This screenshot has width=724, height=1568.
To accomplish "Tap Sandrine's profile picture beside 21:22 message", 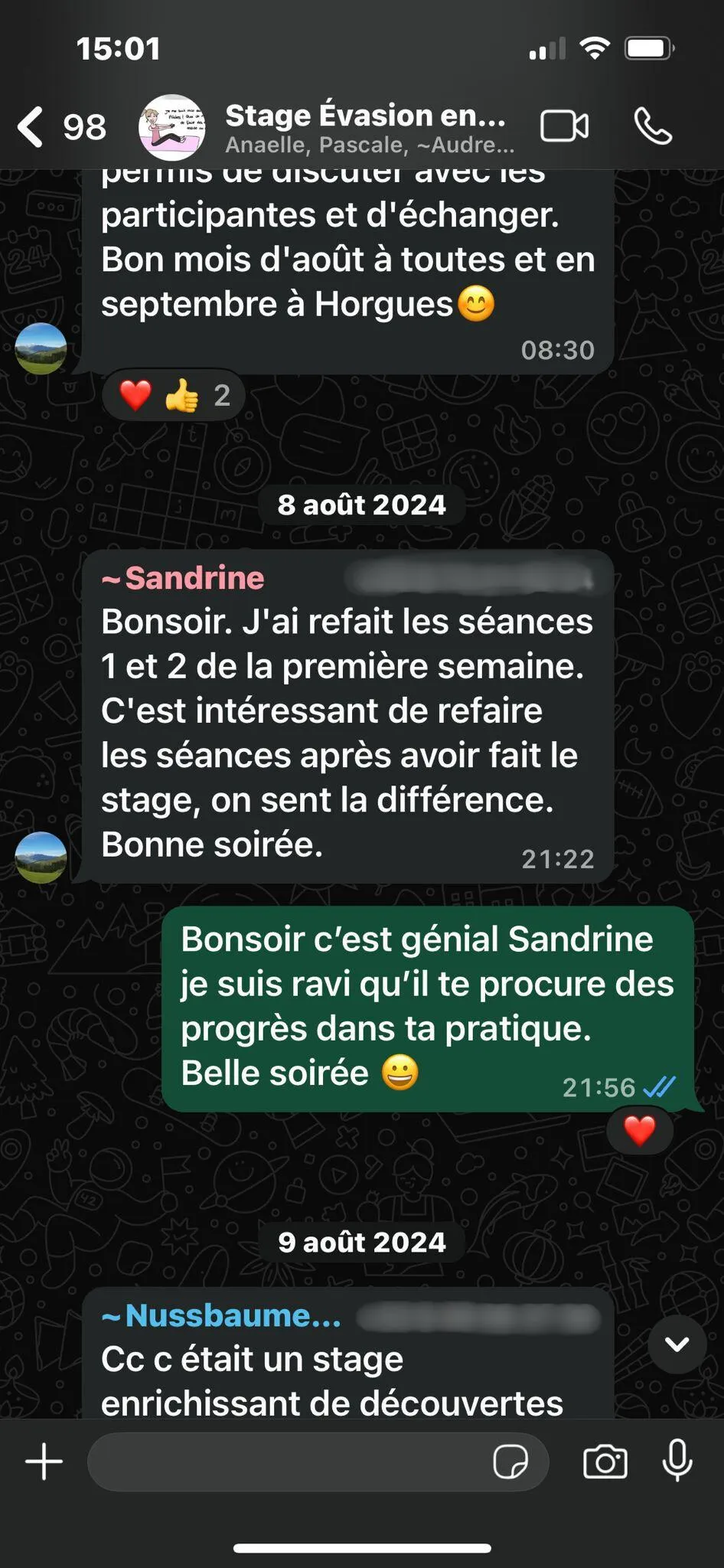I will point(41,857).
